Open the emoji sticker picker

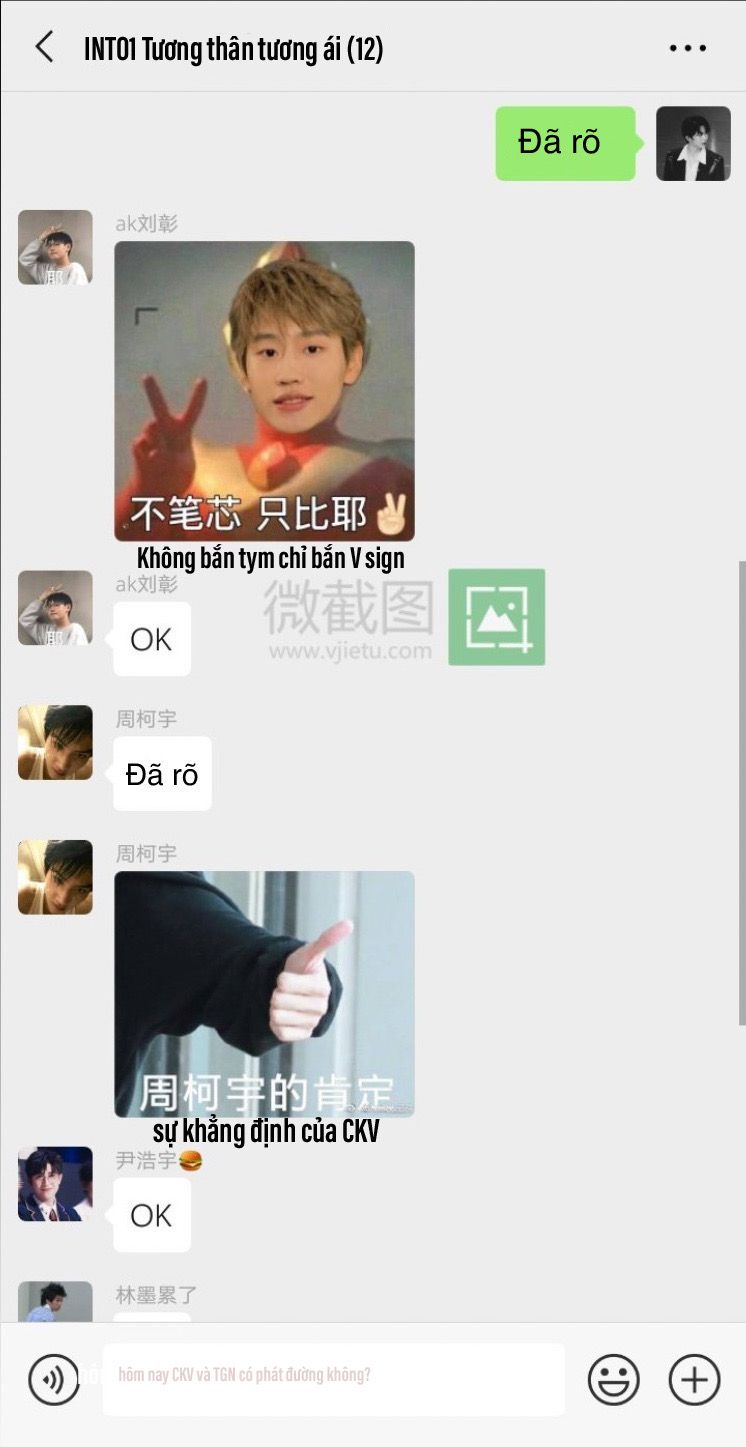pyautogui.click(x=613, y=1380)
